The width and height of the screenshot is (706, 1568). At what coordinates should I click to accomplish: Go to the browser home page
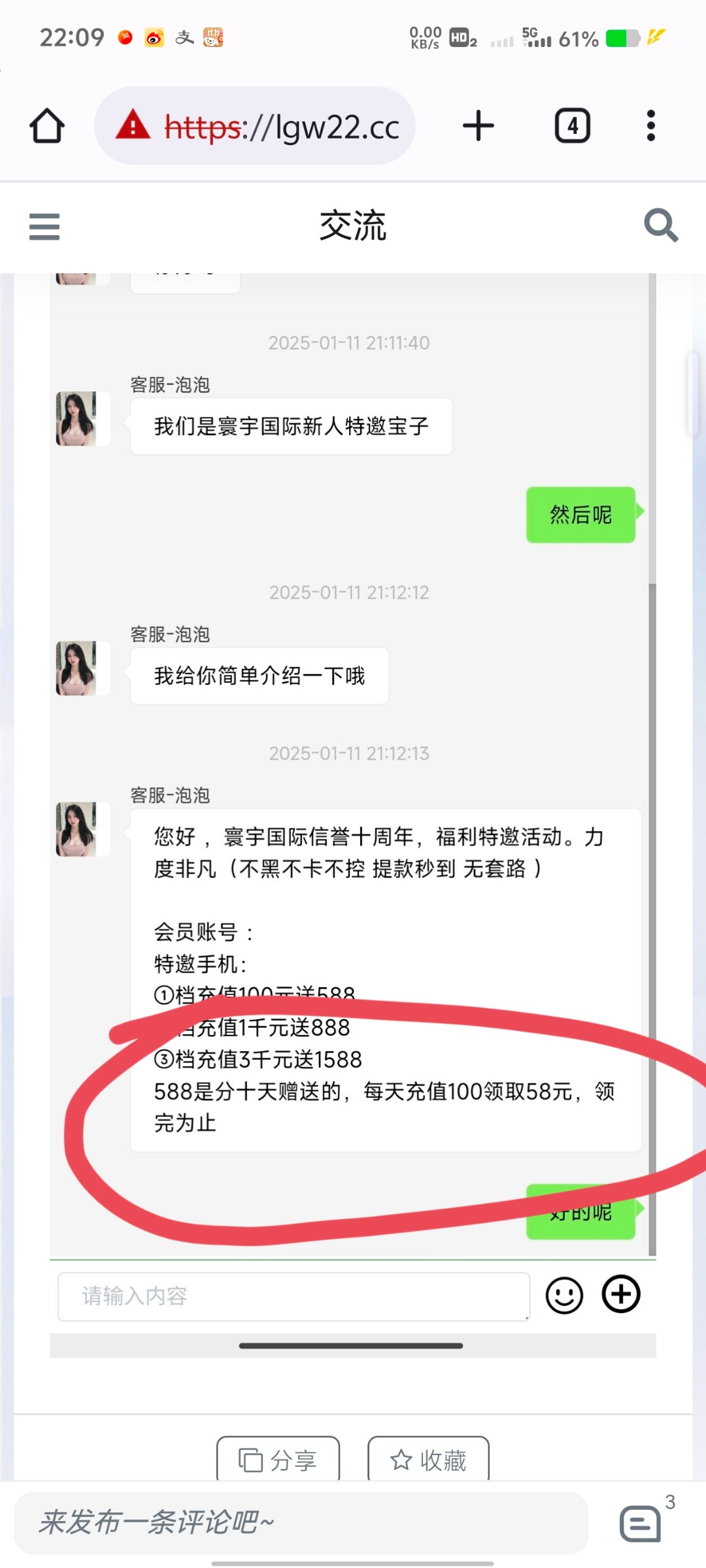tap(47, 125)
